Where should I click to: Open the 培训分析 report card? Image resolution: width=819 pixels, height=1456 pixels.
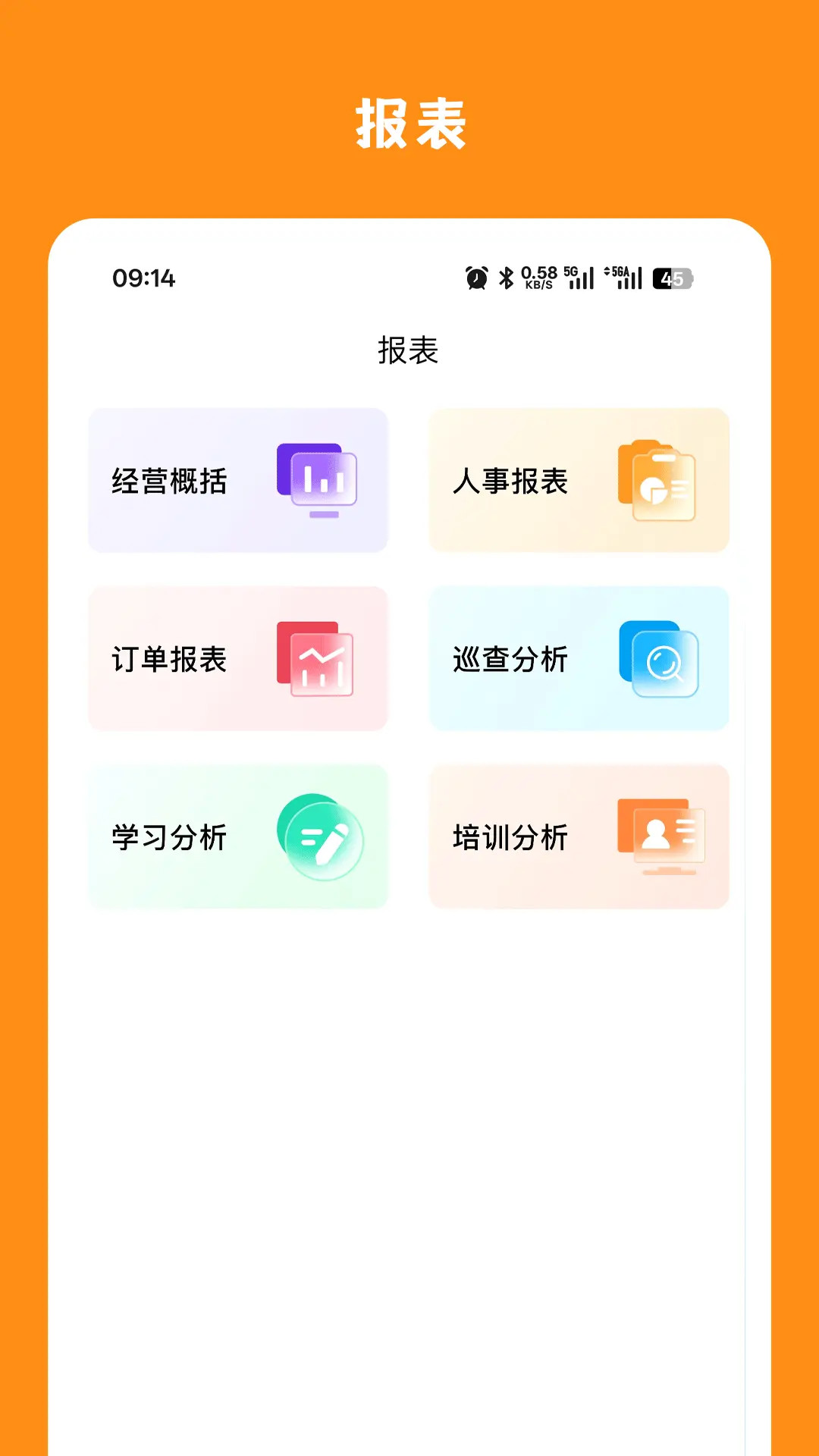click(x=579, y=836)
